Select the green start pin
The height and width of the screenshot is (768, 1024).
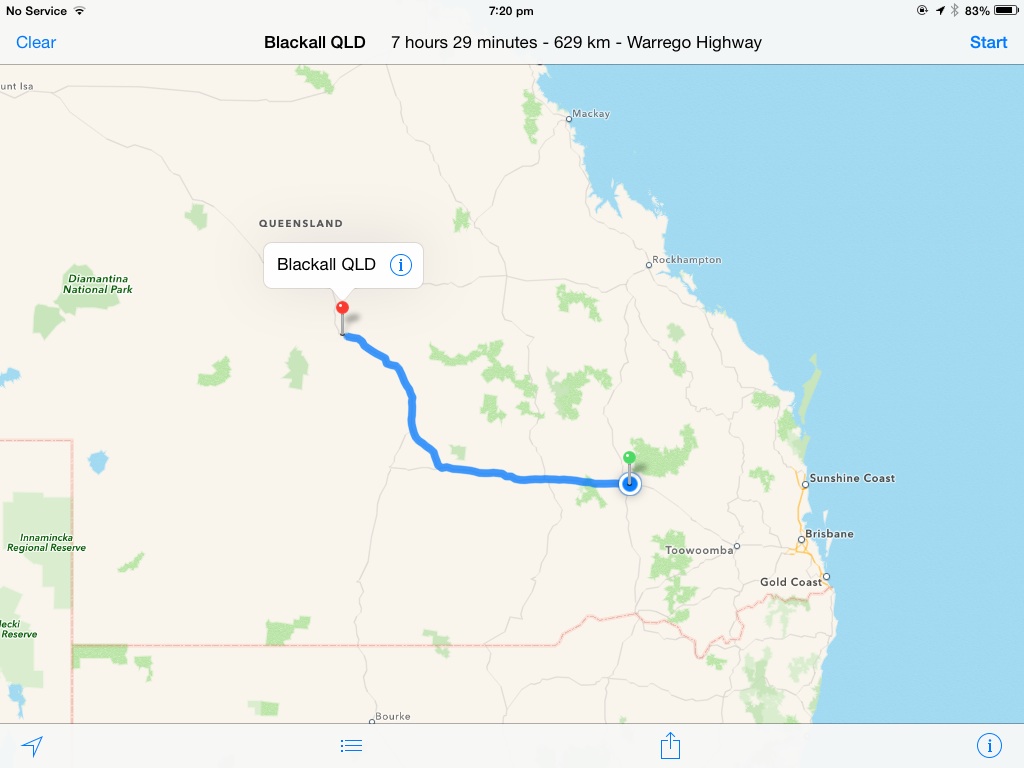pos(629,459)
